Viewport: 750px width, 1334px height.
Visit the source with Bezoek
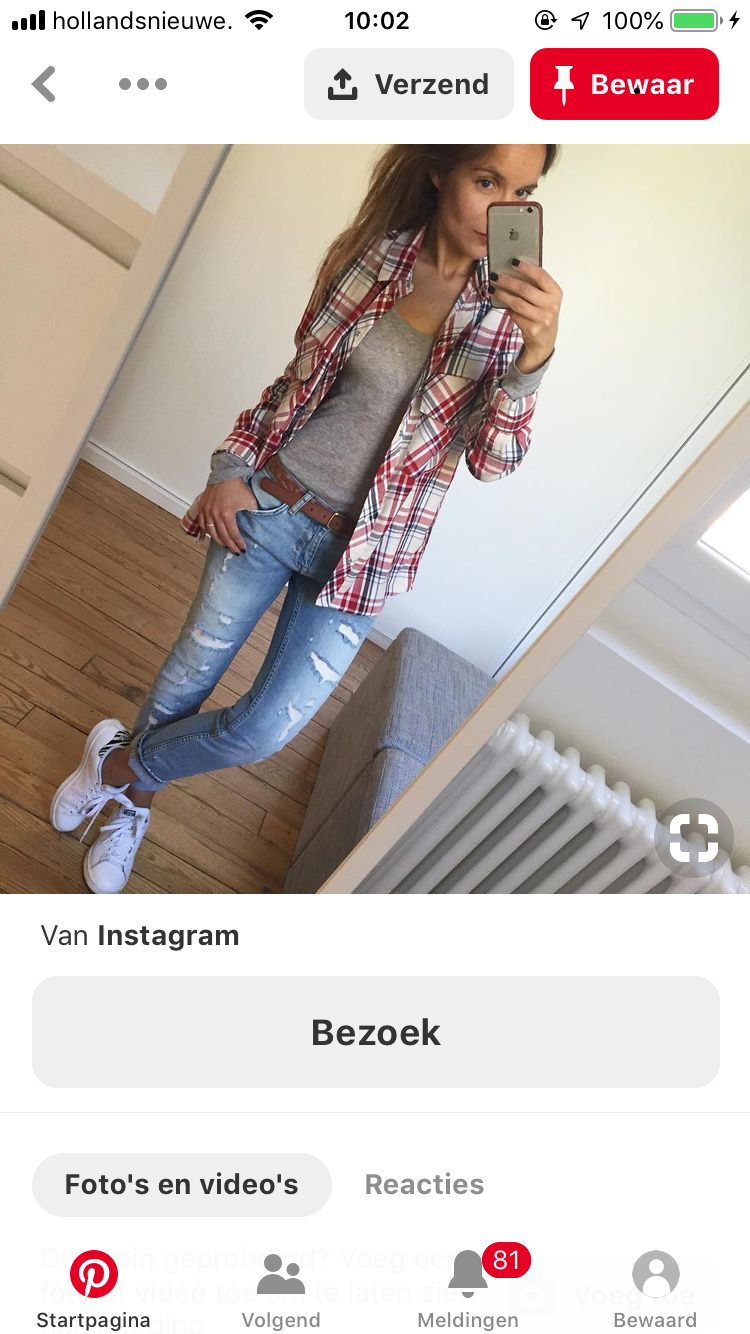tap(376, 1032)
